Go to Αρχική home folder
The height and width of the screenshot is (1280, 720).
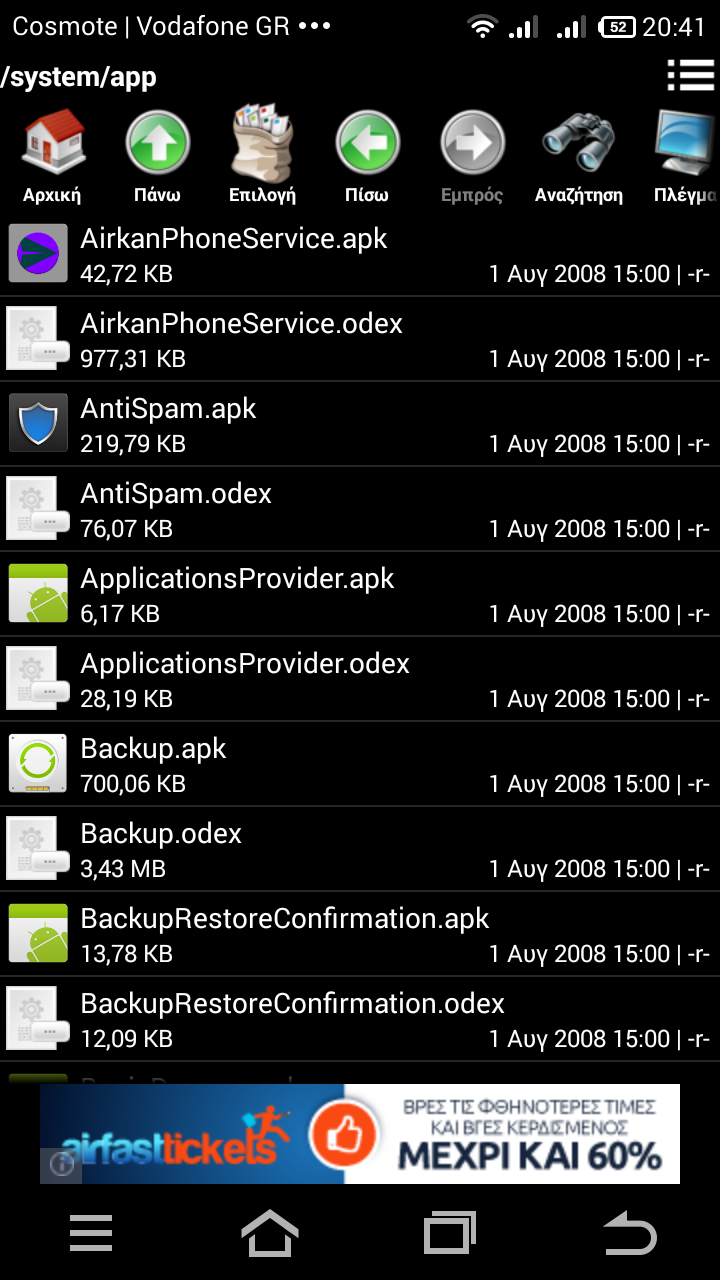pyautogui.click(x=52, y=157)
